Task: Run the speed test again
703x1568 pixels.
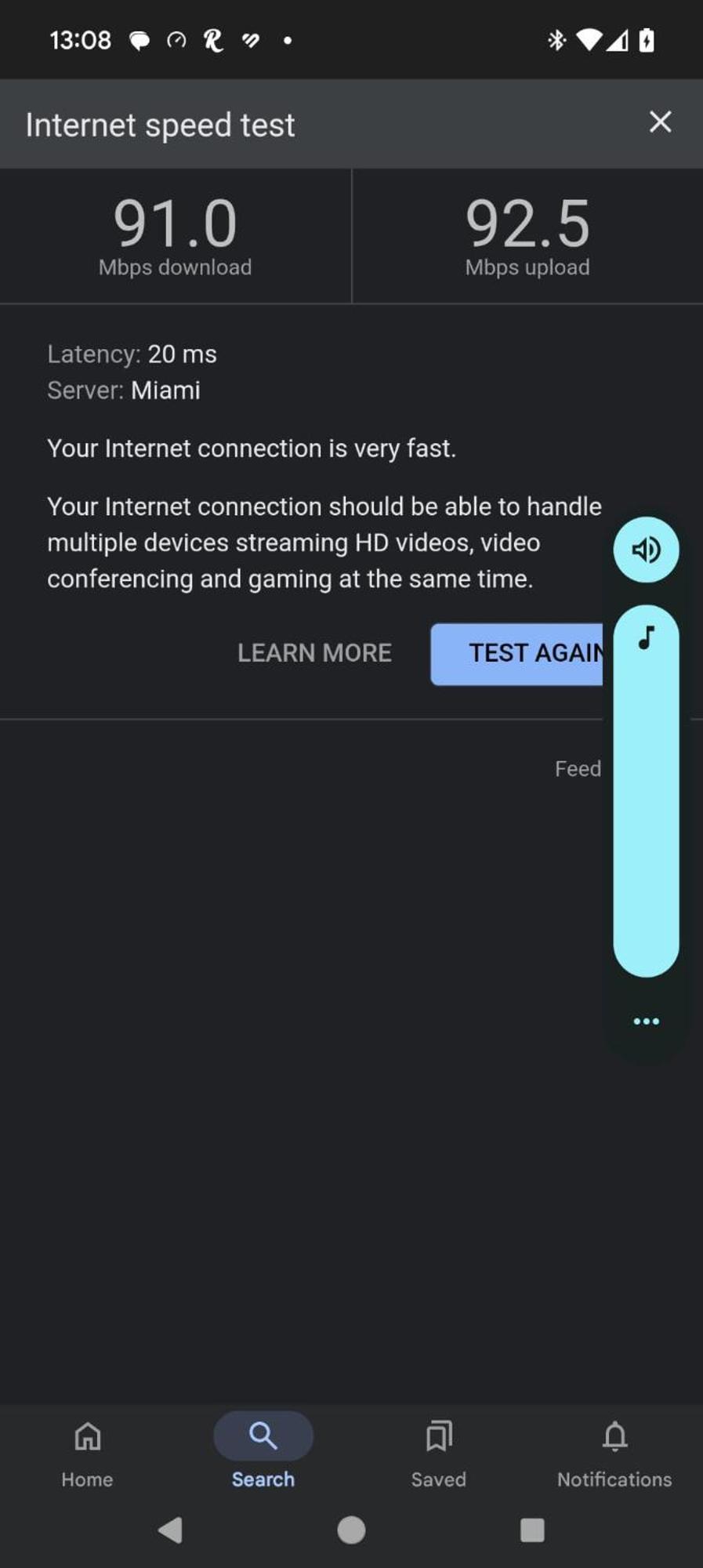Action: 518,654
